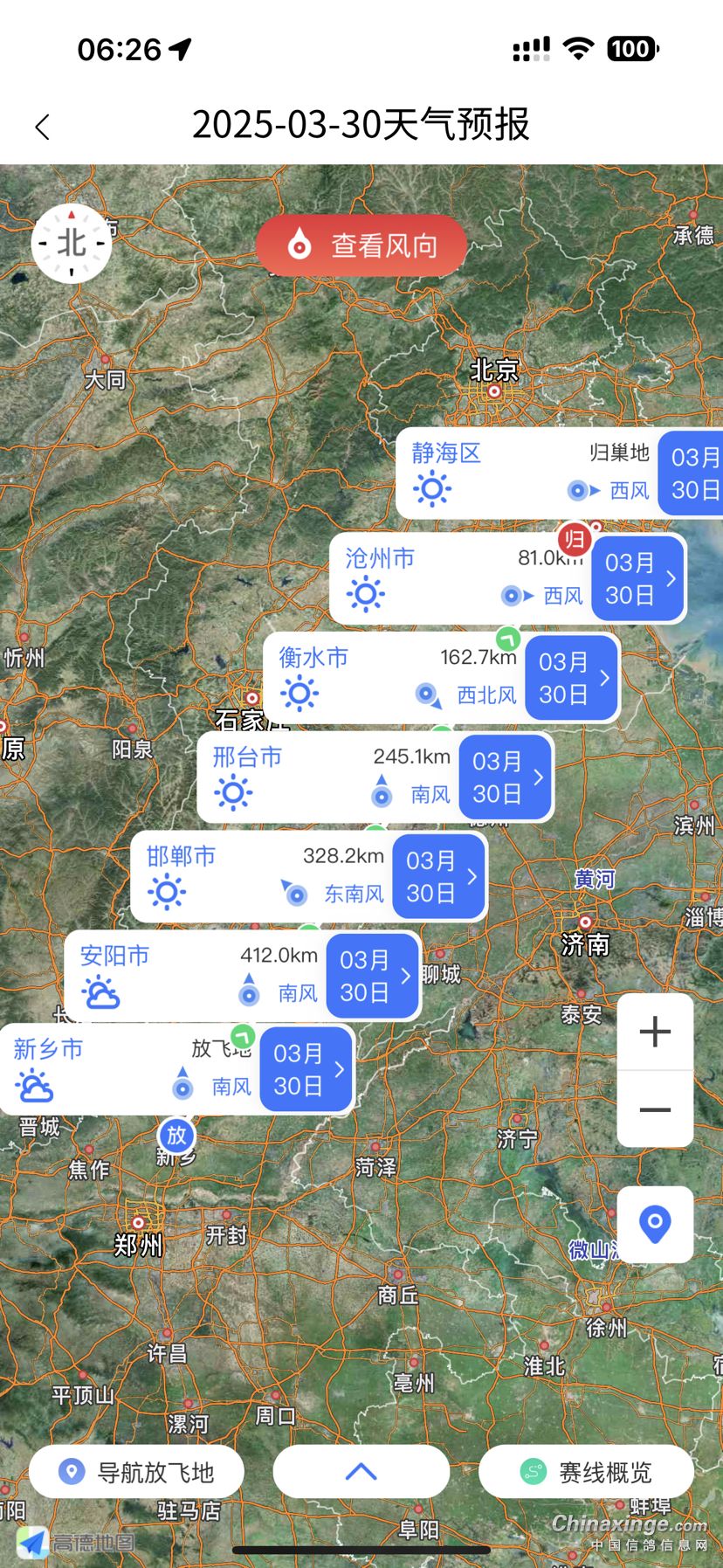This screenshot has height=1568, width=723.
Task: Go back with the top-left arrow
Action: (42, 127)
